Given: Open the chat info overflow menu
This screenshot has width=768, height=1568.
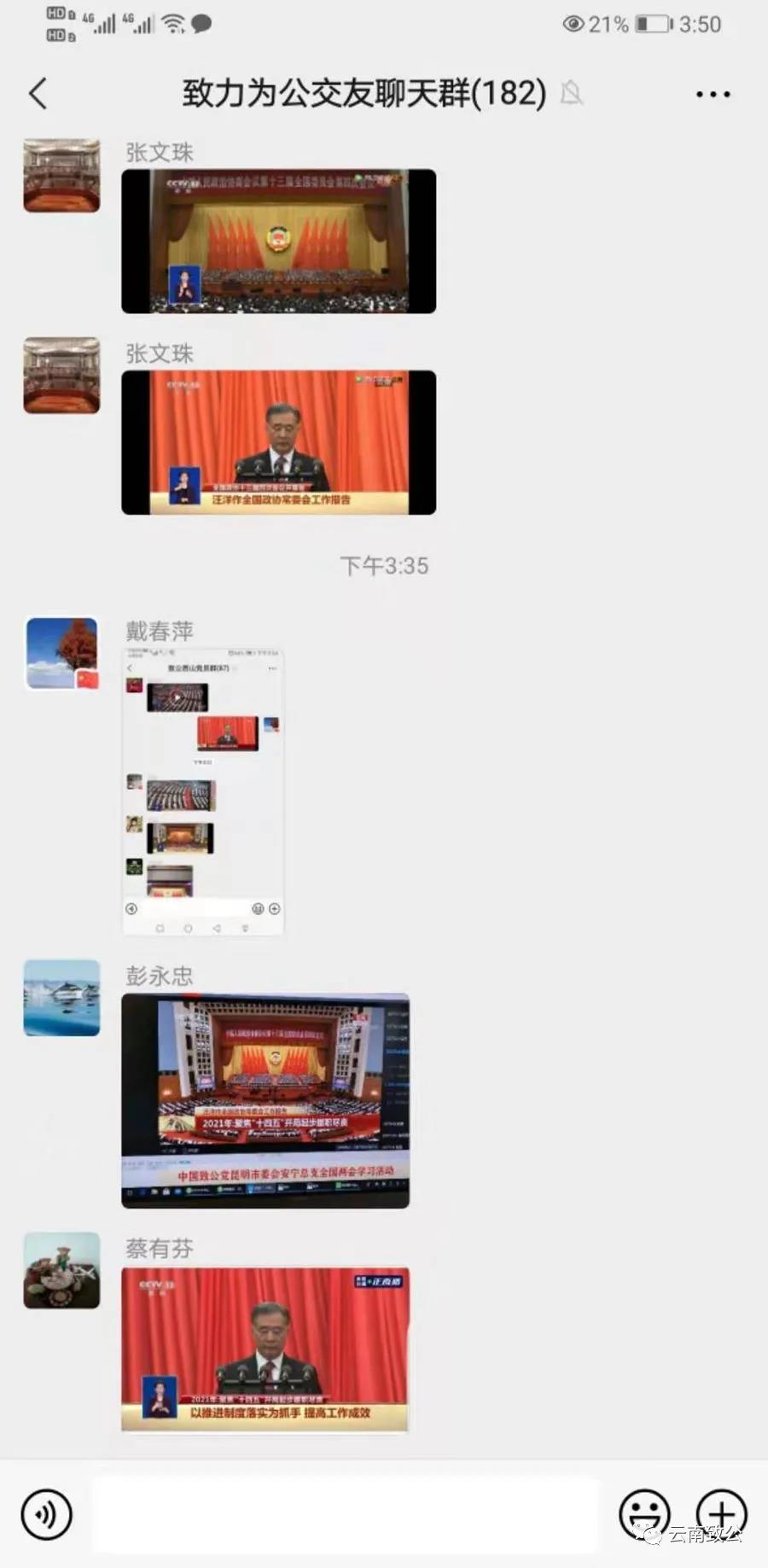Looking at the screenshot, I should coord(713,94).
